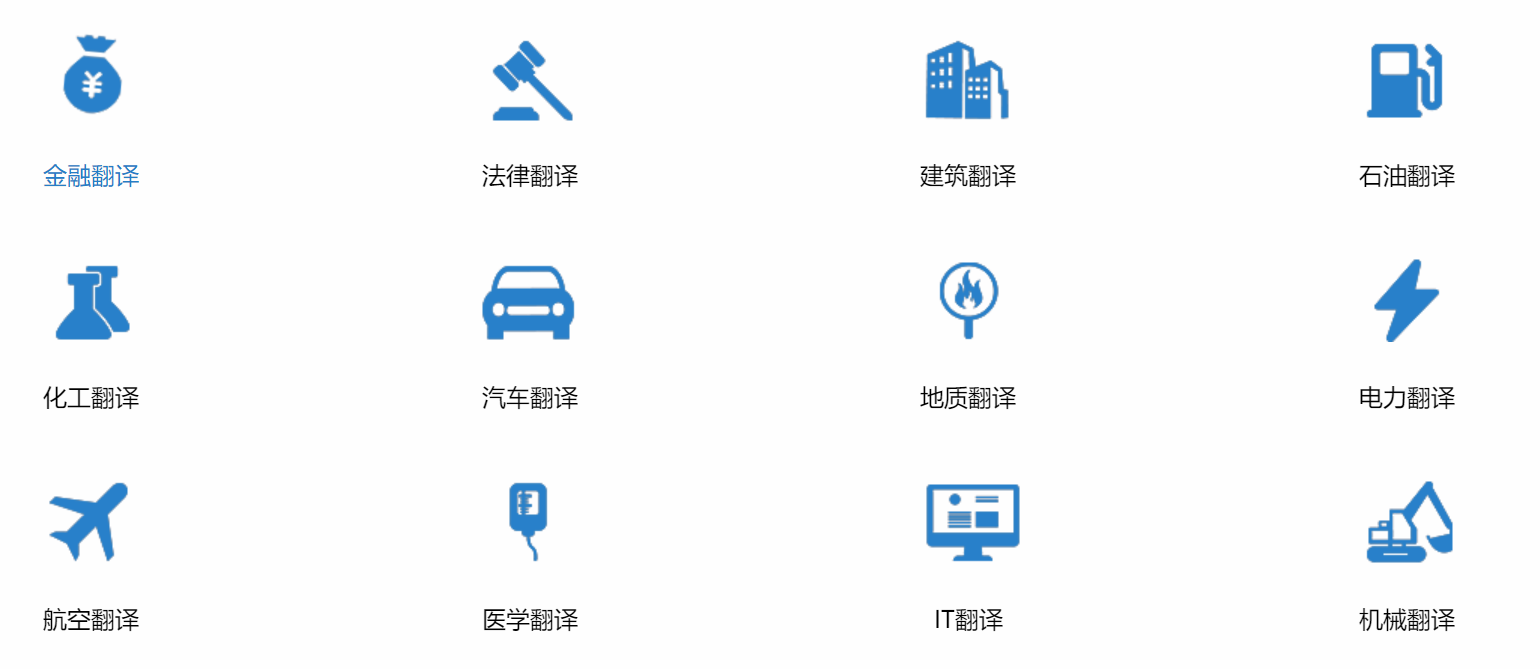Open 机械翻译 category

[x=1406, y=620]
